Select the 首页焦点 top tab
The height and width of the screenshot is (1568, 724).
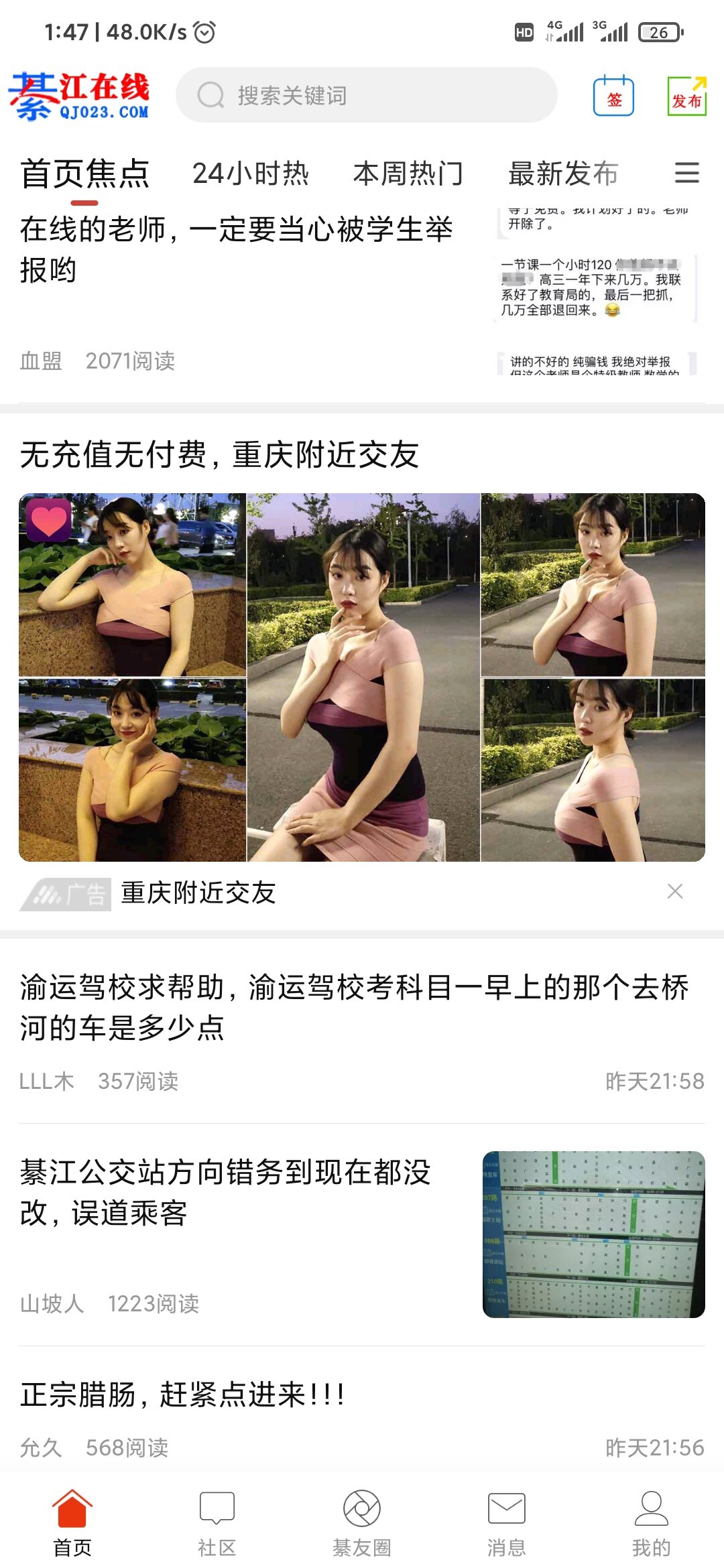coord(84,174)
